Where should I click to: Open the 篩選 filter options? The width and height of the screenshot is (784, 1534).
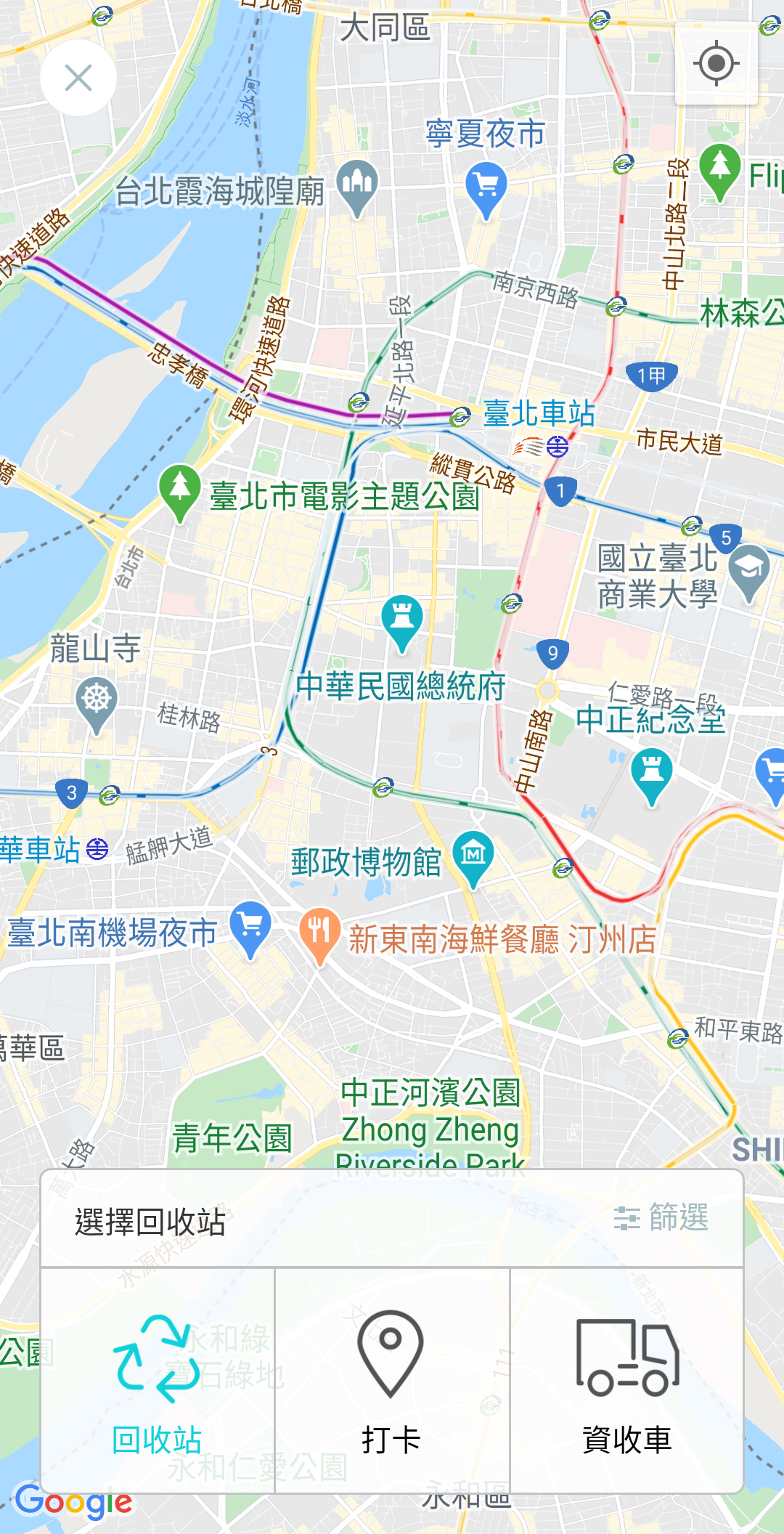point(661,1217)
